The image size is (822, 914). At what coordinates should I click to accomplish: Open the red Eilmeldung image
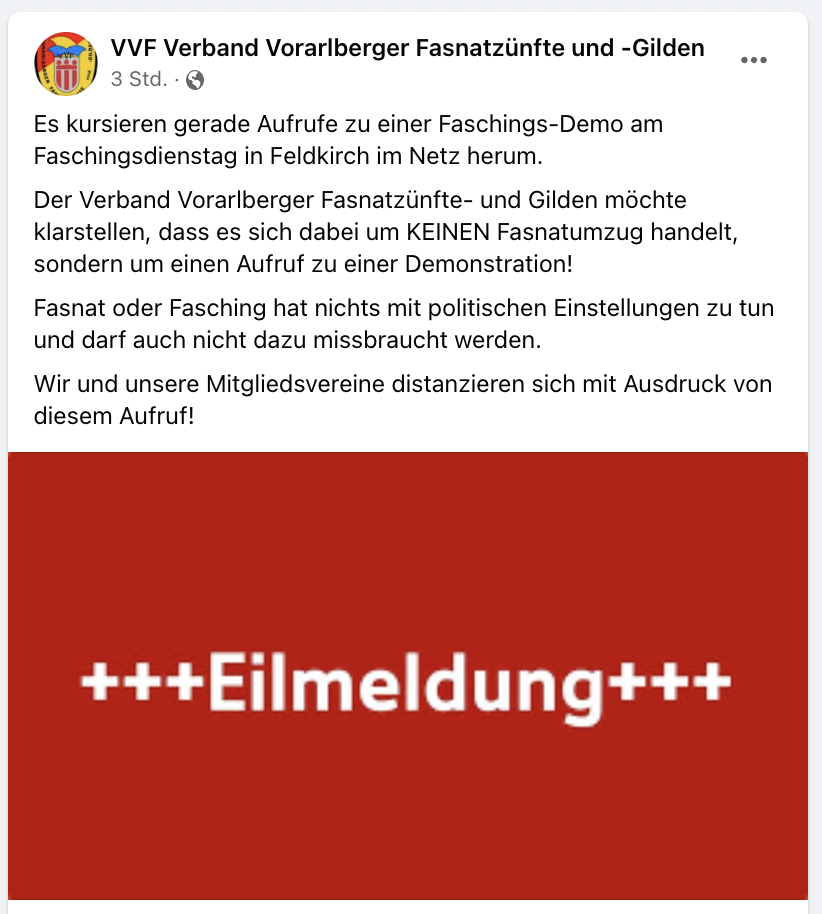pyautogui.click(x=407, y=675)
